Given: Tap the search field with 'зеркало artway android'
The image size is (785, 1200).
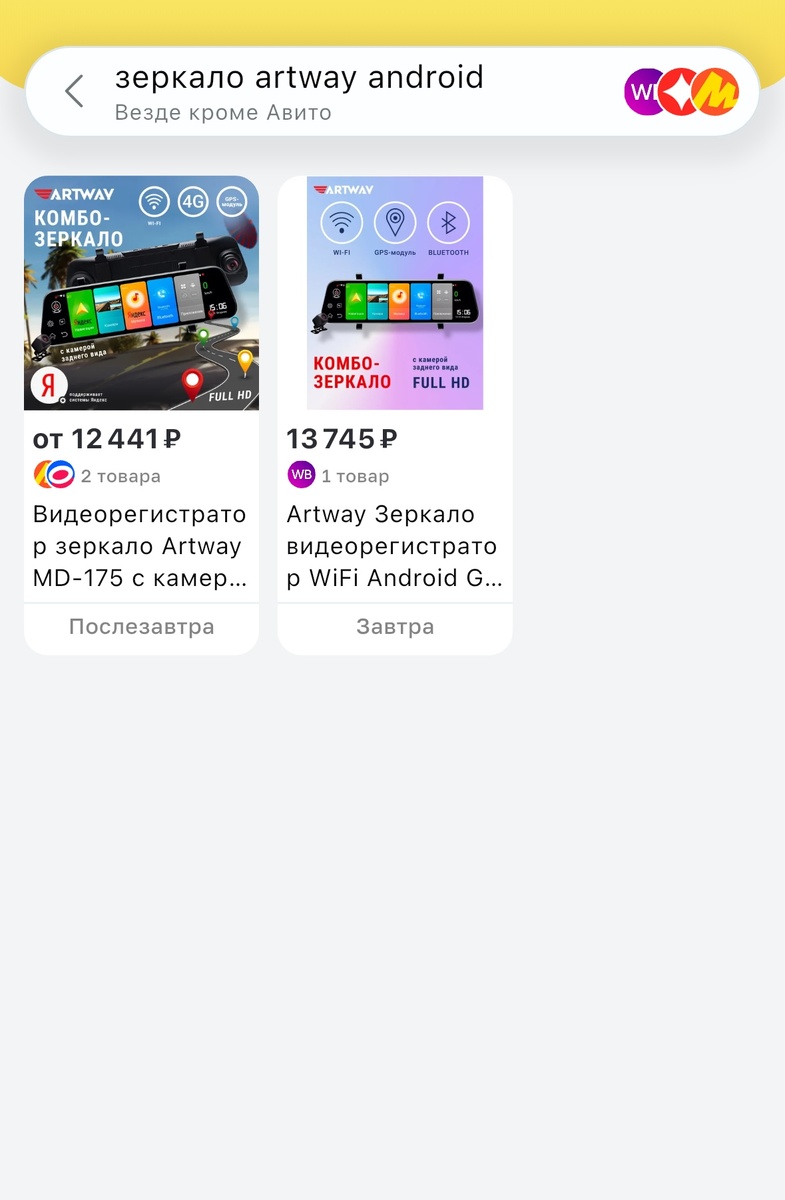Looking at the screenshot, I should [x=300, y=76].
